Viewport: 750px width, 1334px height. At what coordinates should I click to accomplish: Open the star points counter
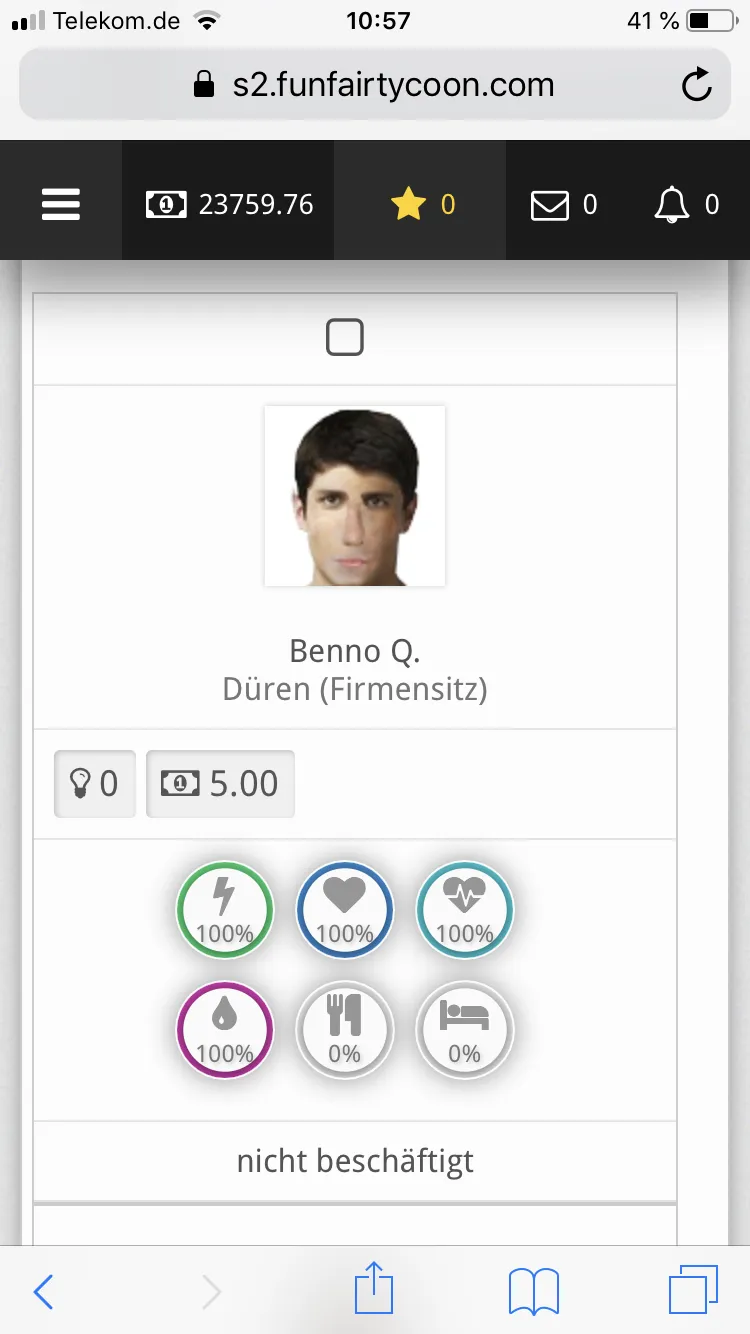pyautogui.click(x=422, y=205)
